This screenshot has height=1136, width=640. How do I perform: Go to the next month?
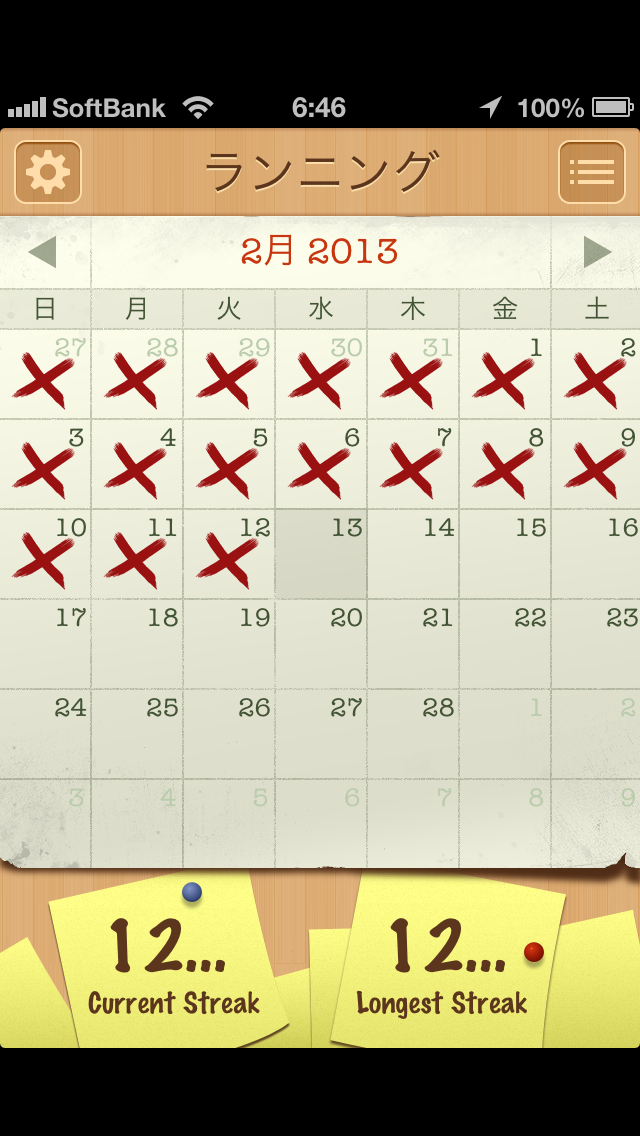point(597,252)
